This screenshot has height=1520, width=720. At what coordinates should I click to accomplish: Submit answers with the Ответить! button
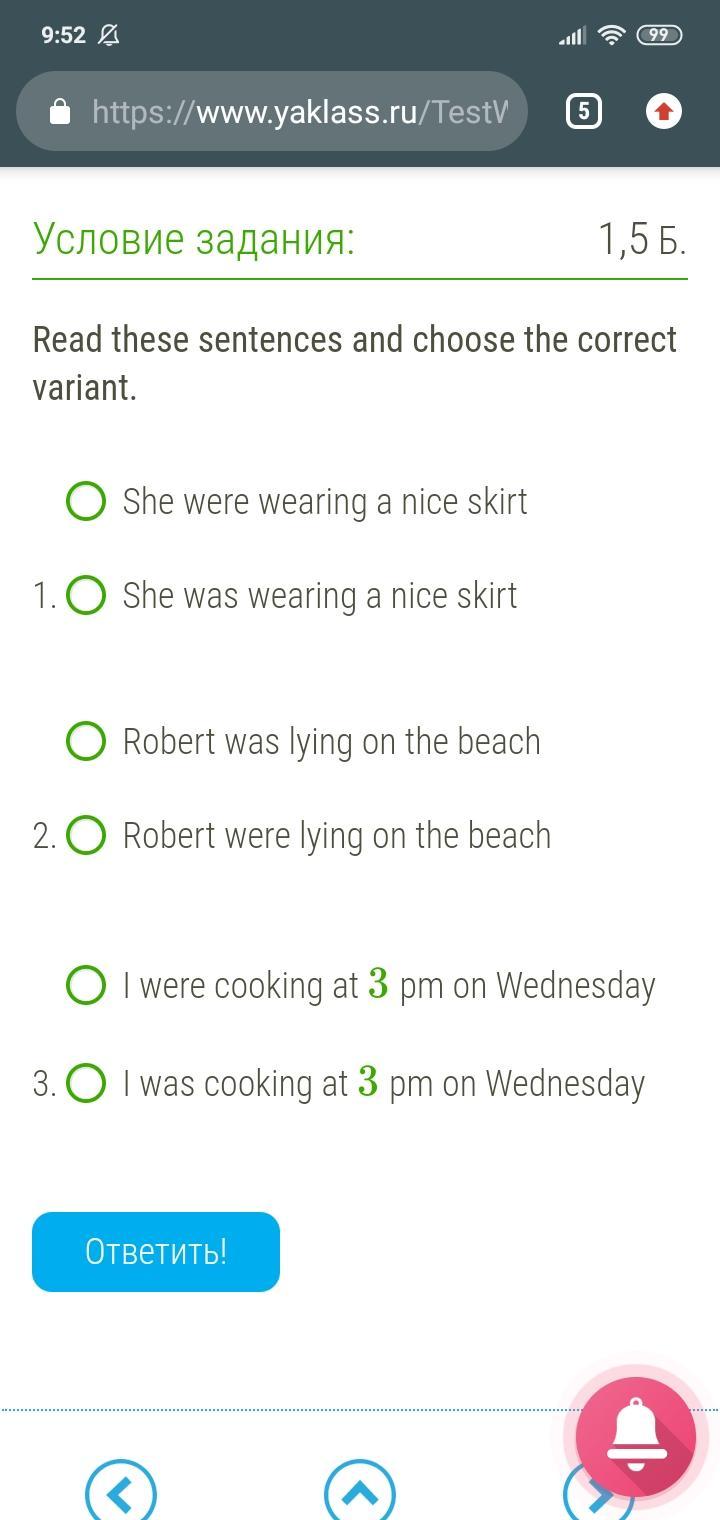[x=156, y=1251]
